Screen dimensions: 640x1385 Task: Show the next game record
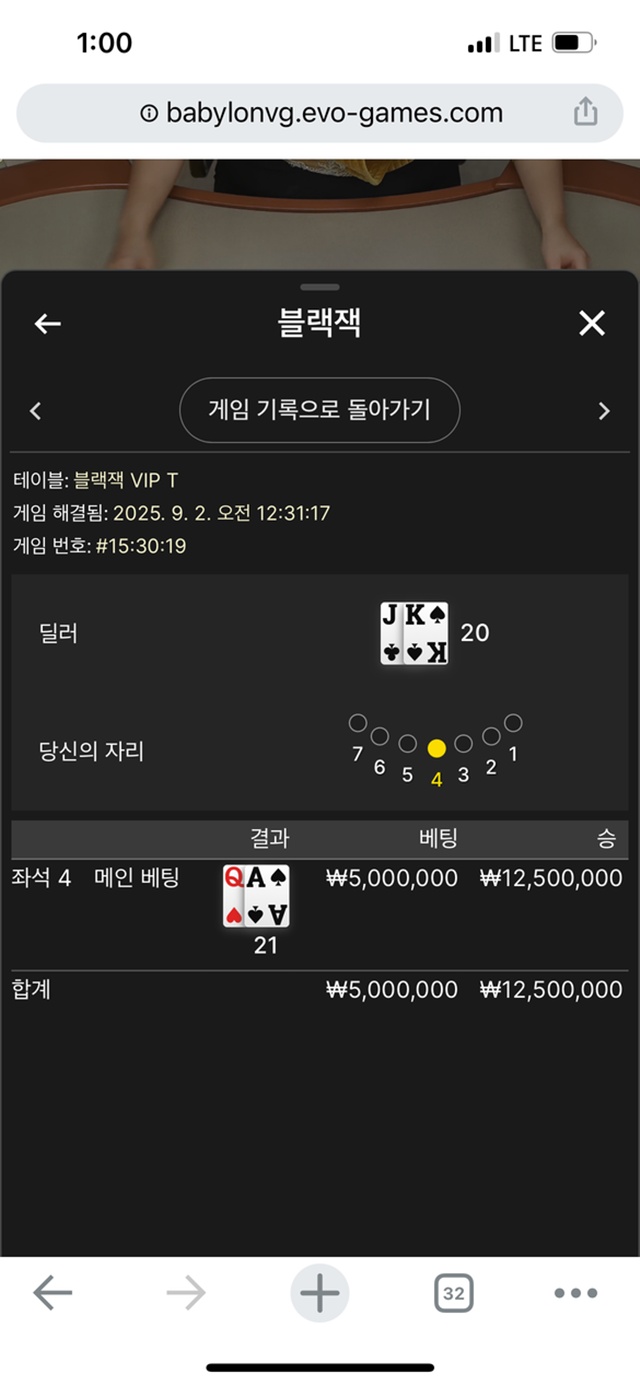pyautogui.click(x=603, y=411)
